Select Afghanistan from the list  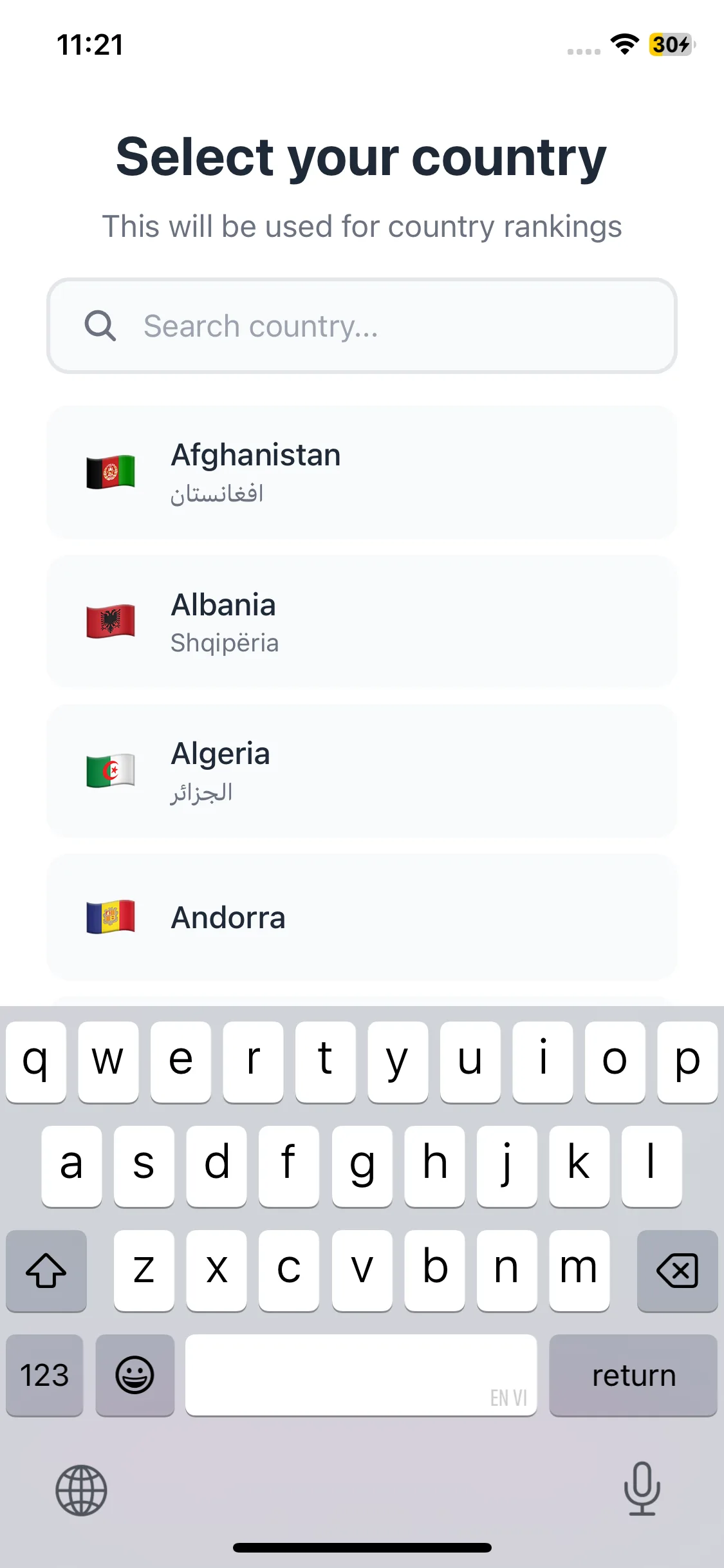[362, 472]
